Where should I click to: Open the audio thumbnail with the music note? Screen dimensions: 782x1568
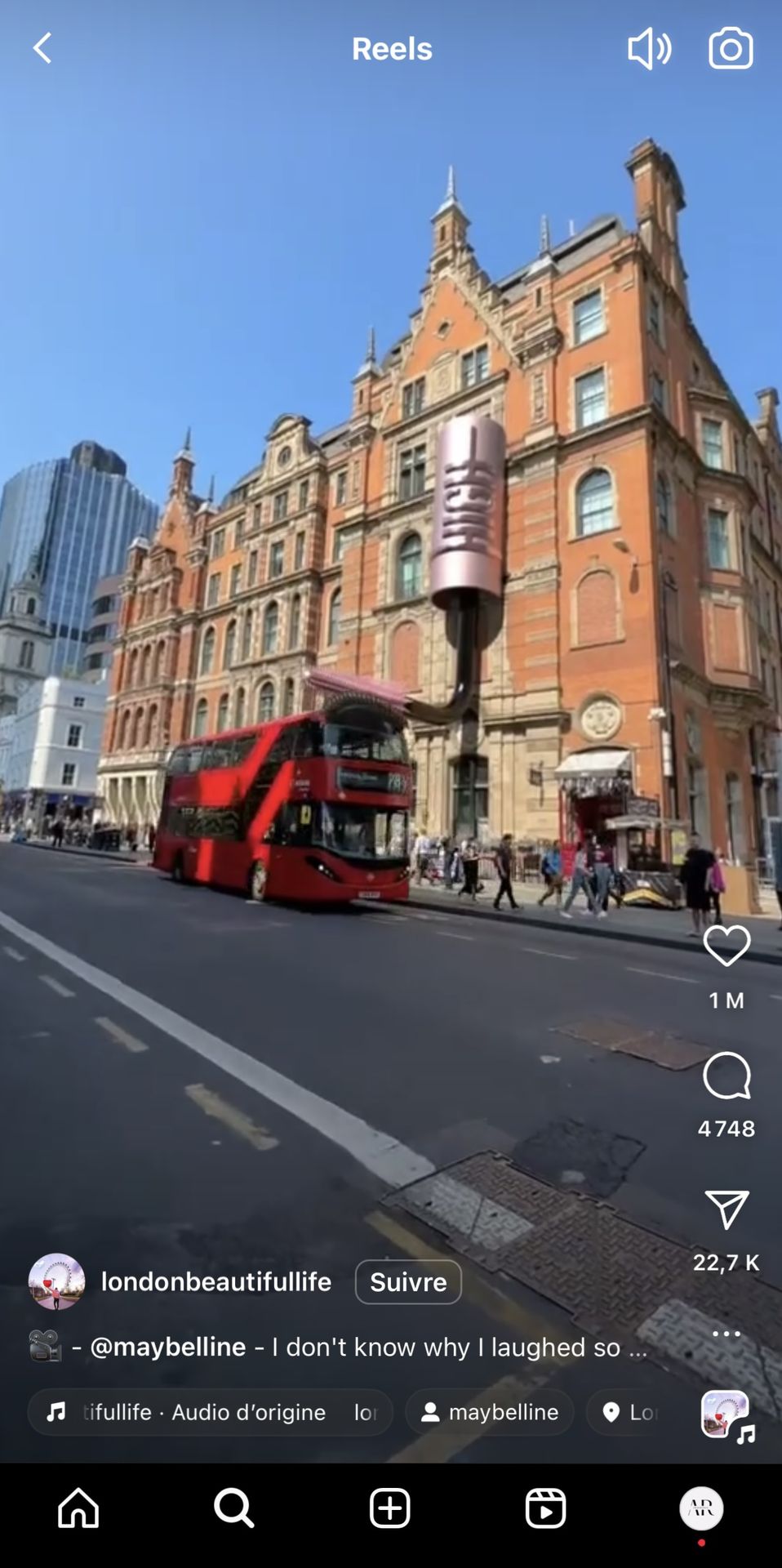click(x=728, y=1415)
